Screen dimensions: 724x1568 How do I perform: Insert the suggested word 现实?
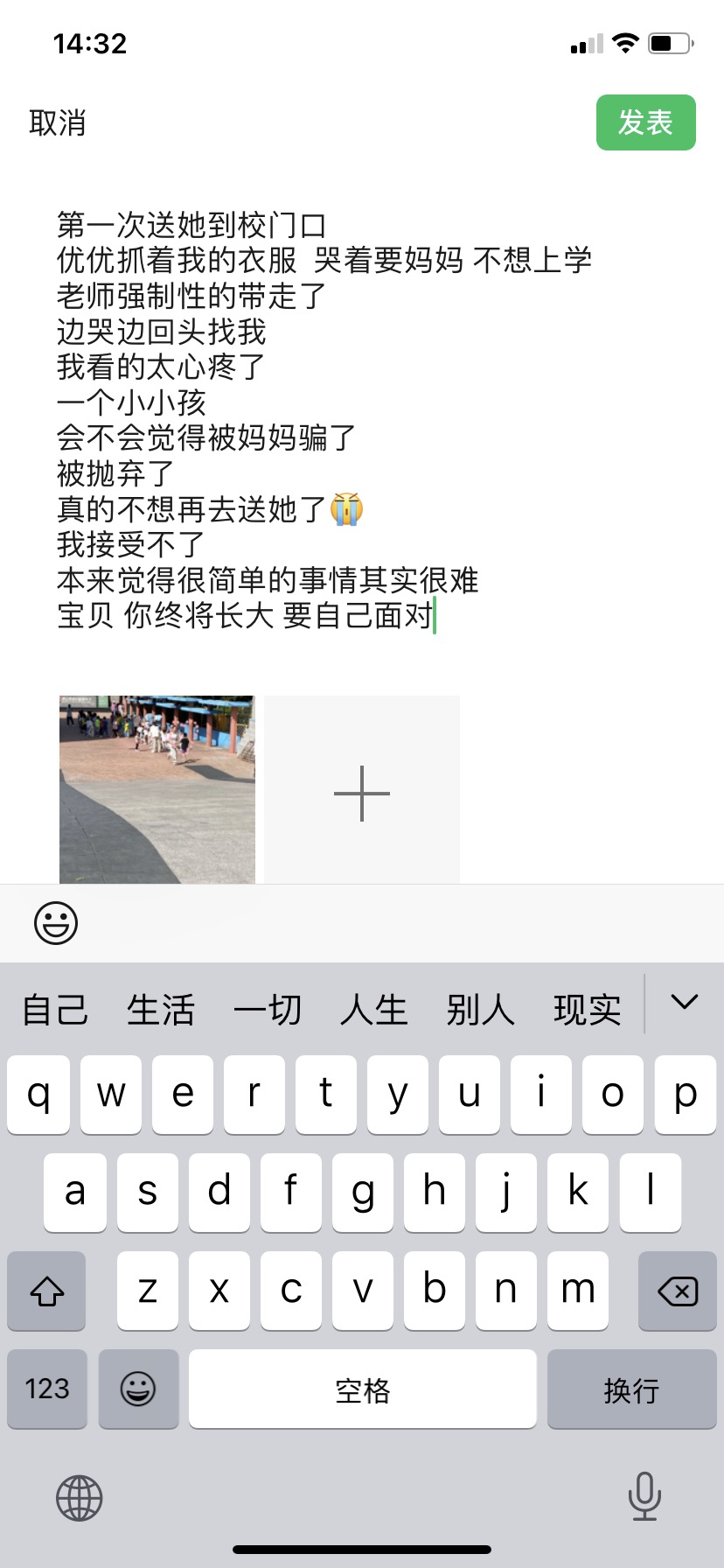(x=587, y=1010)
